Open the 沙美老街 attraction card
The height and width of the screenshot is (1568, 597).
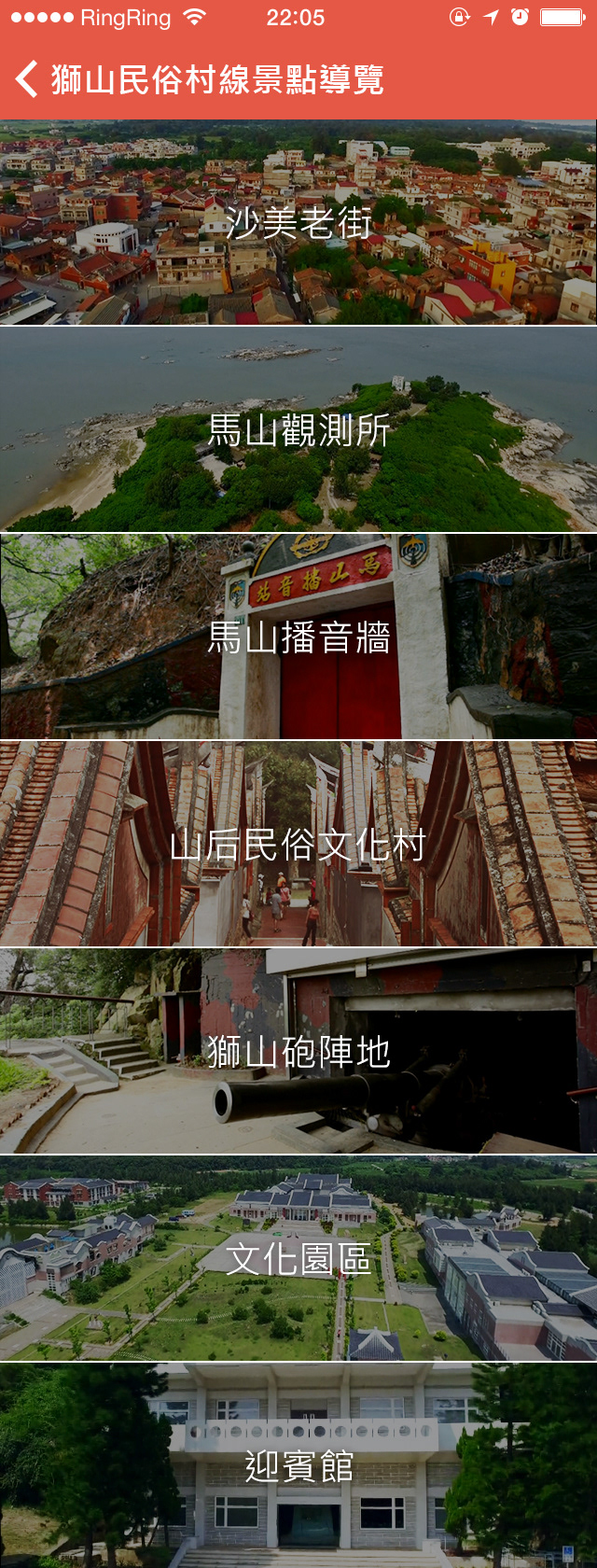click(298, 222)
